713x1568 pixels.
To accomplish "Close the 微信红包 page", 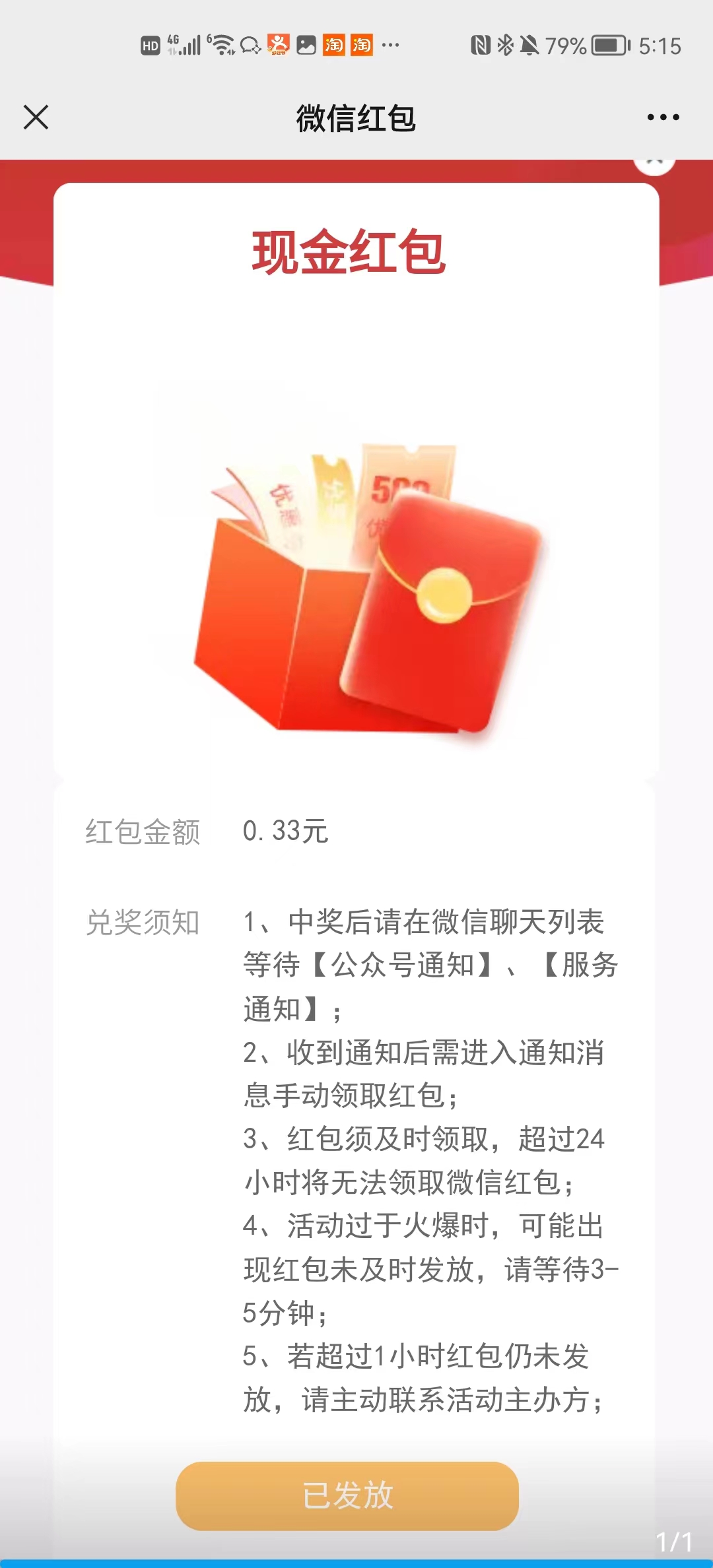I will point(36,117).
